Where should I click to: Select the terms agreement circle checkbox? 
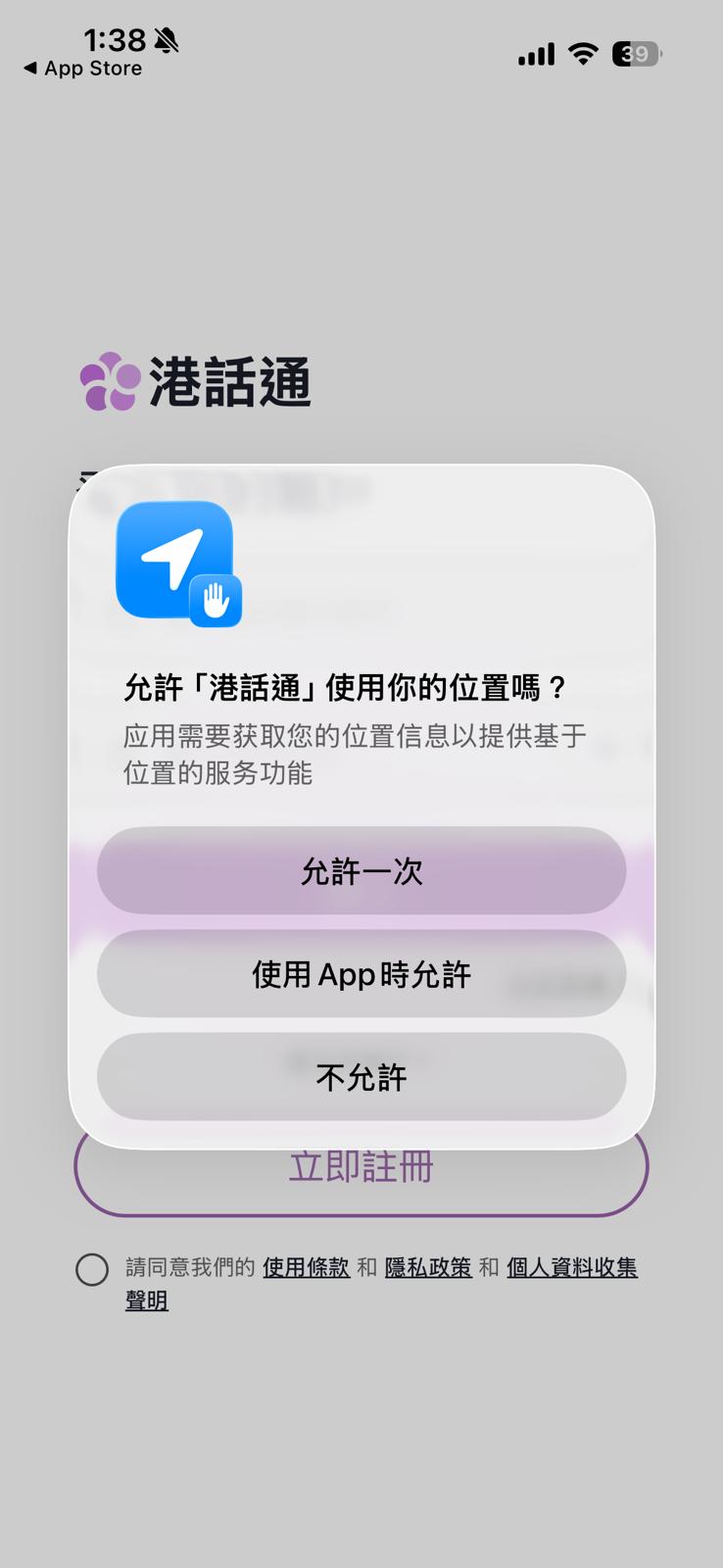point(93,1268)
